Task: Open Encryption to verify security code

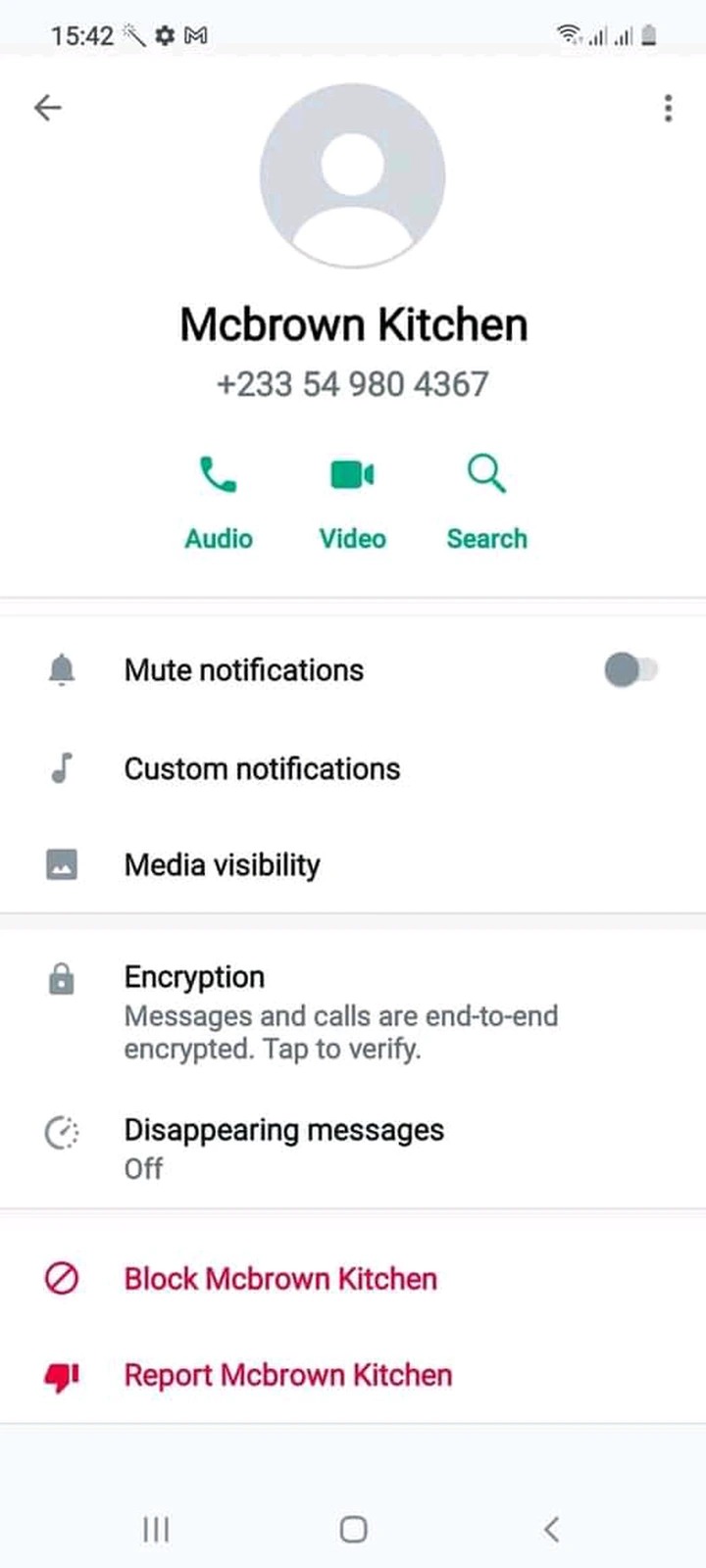Action: pyautogui.click(x=340, y=1012)
